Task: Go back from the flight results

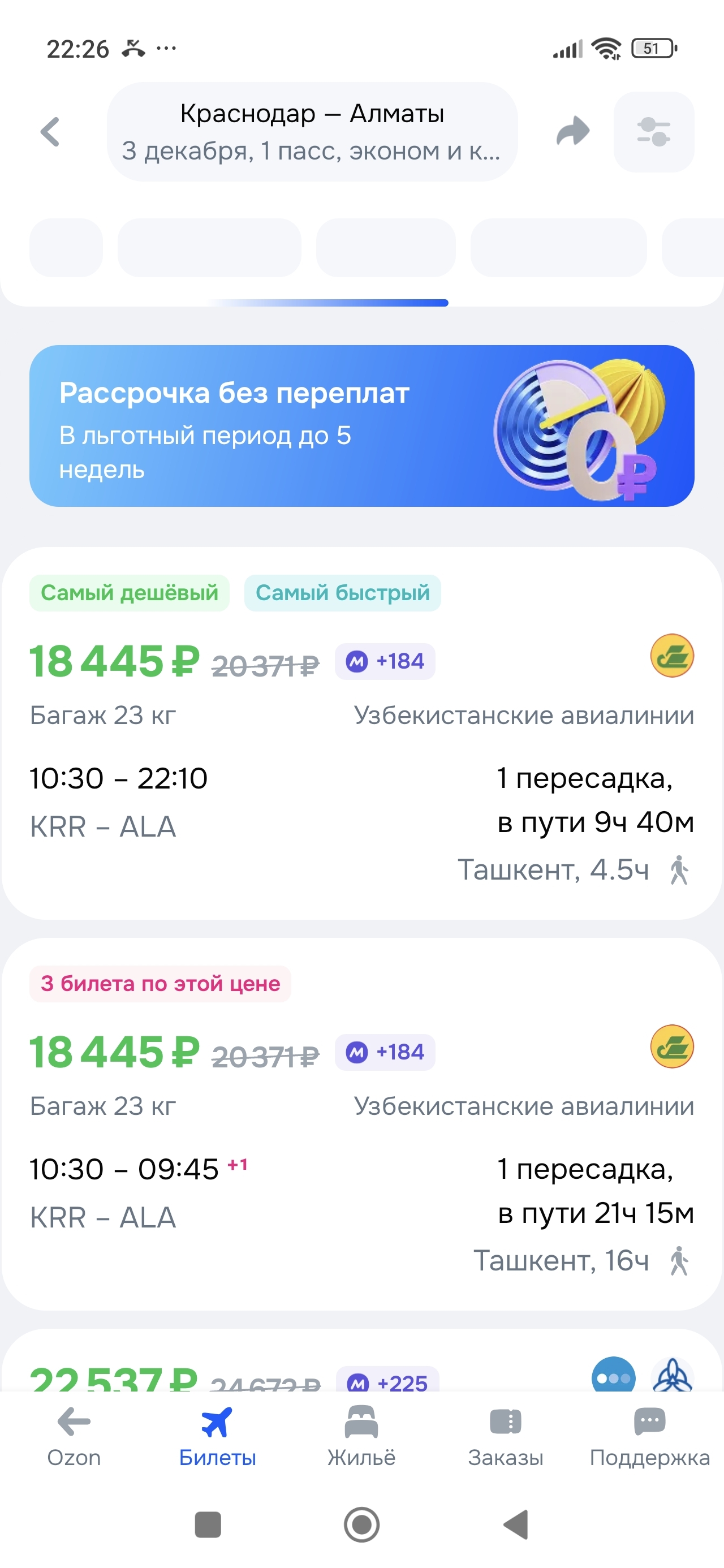Action: tap(50, 132)
